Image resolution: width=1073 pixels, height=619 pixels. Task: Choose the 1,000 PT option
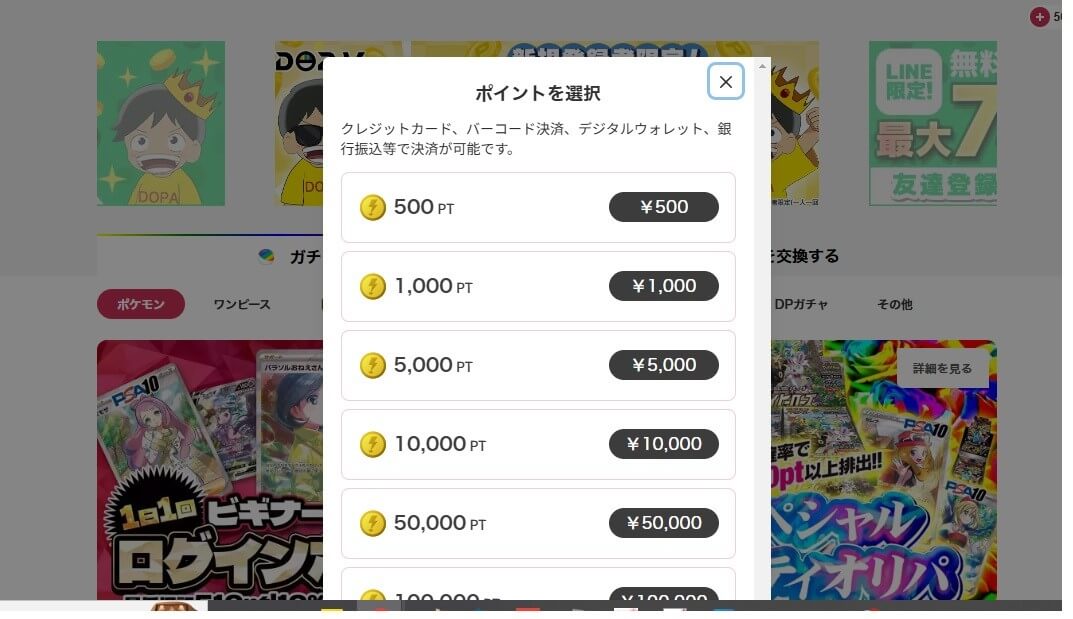pyautogui.click(x=538, y=286)
